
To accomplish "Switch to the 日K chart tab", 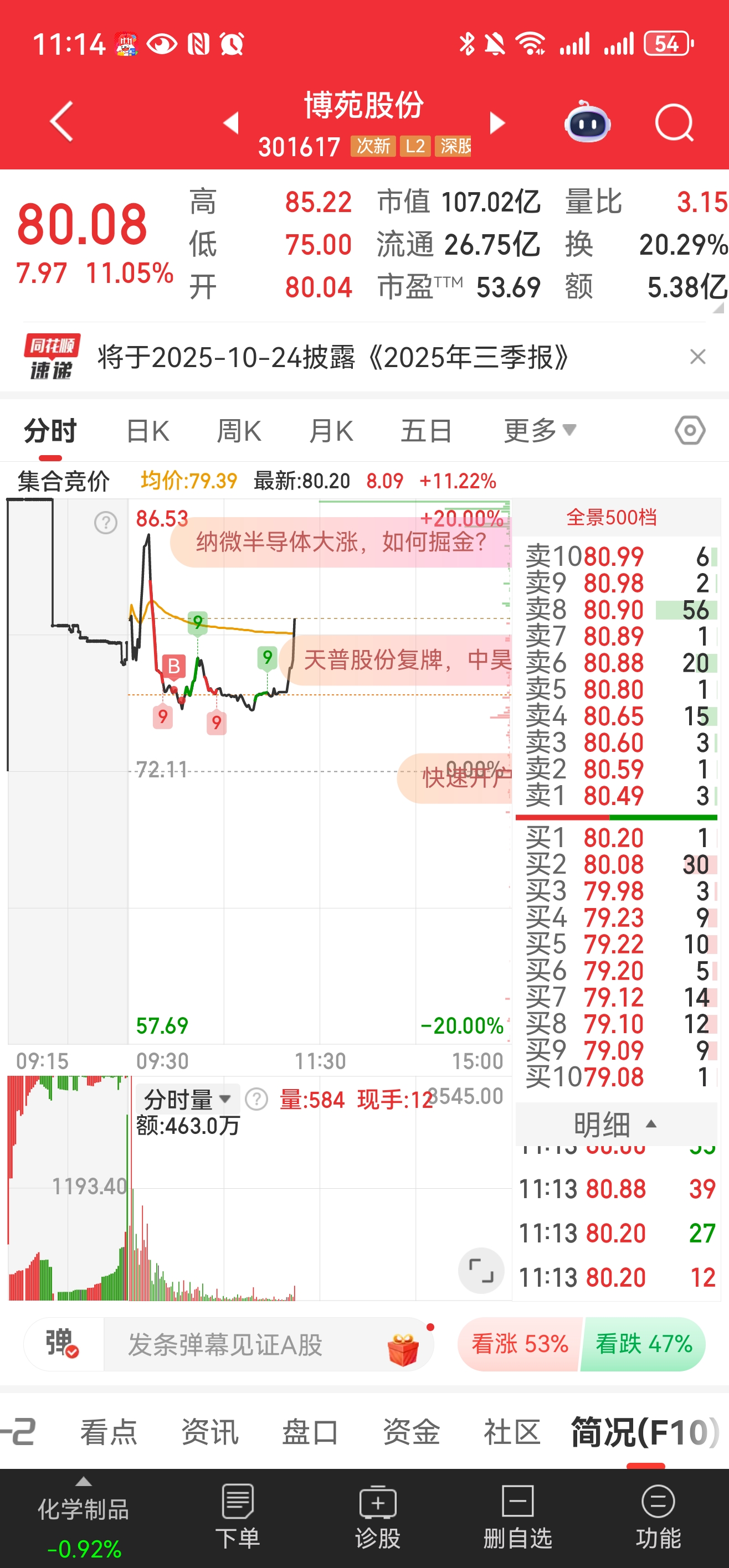I will [x=148, y=431].
